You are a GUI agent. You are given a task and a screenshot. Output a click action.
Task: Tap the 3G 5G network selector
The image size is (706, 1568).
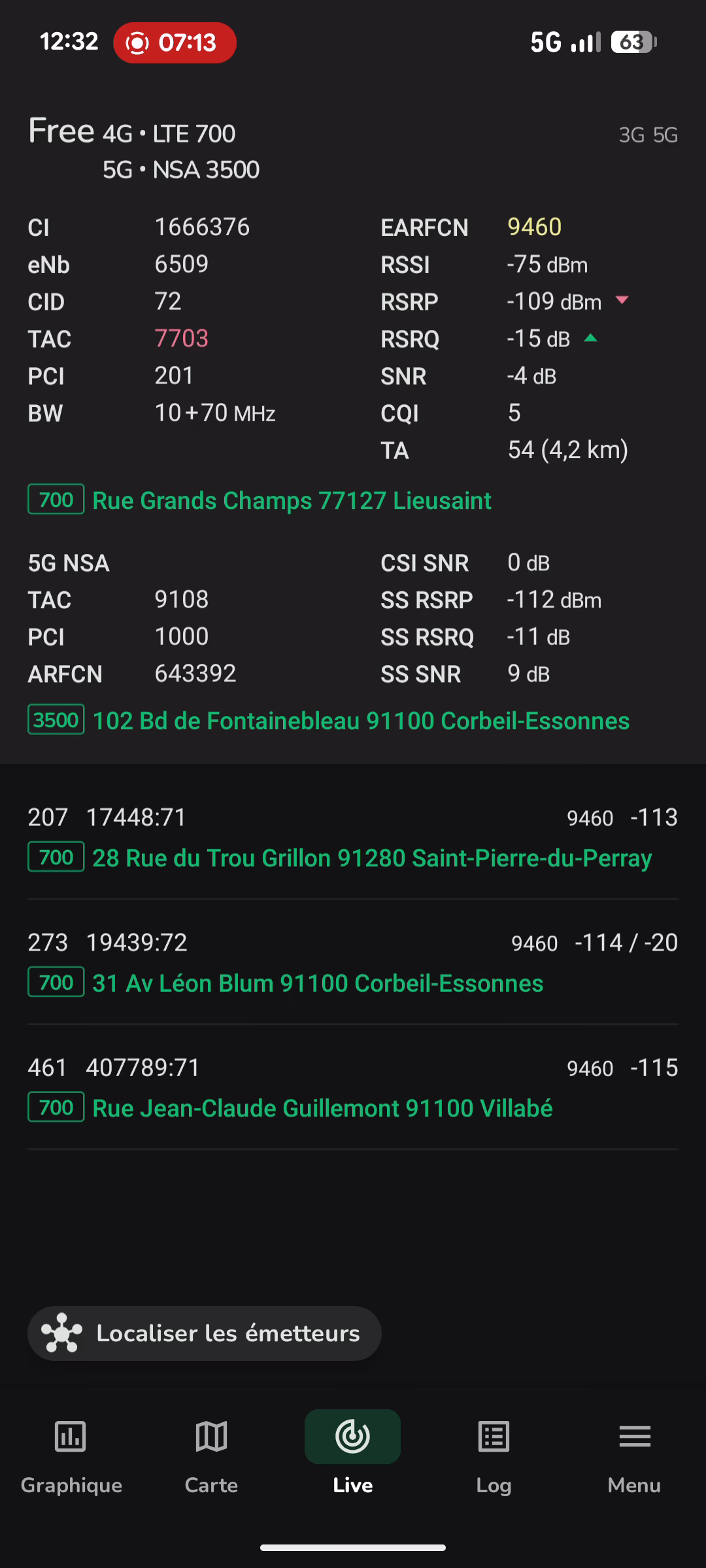tap(647, 135)
